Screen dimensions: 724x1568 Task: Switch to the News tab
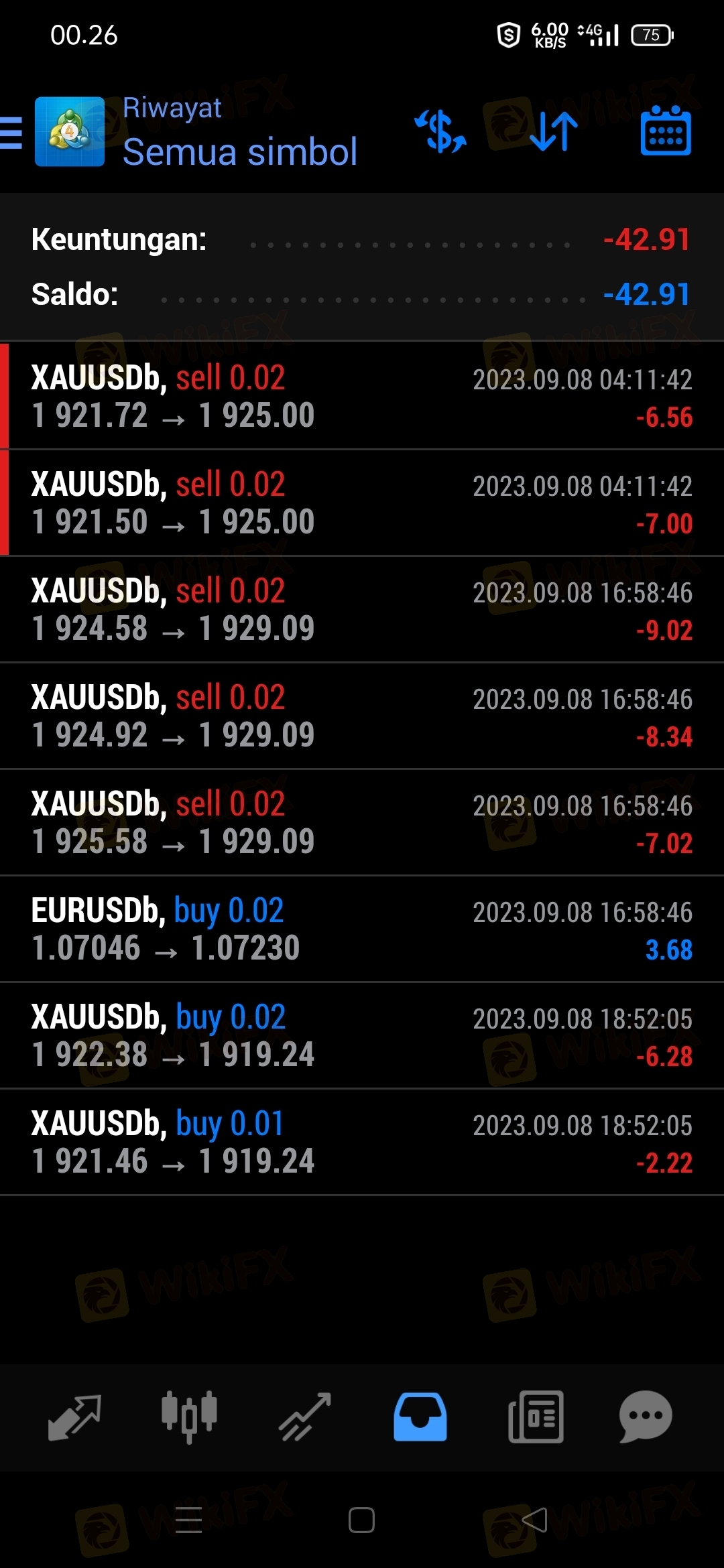coord(536,1417)
